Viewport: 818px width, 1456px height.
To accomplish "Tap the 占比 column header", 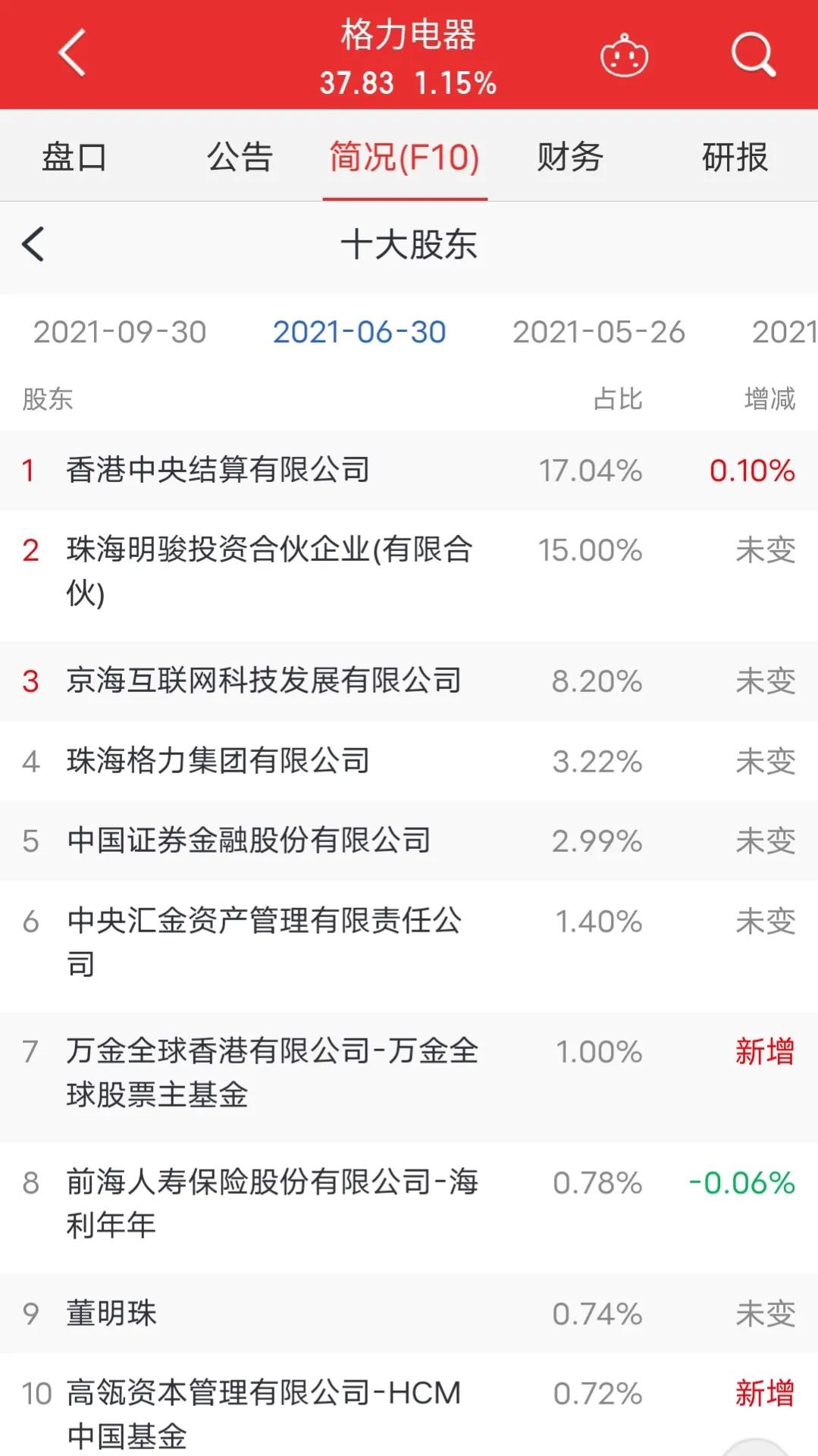I will (618, 399).
